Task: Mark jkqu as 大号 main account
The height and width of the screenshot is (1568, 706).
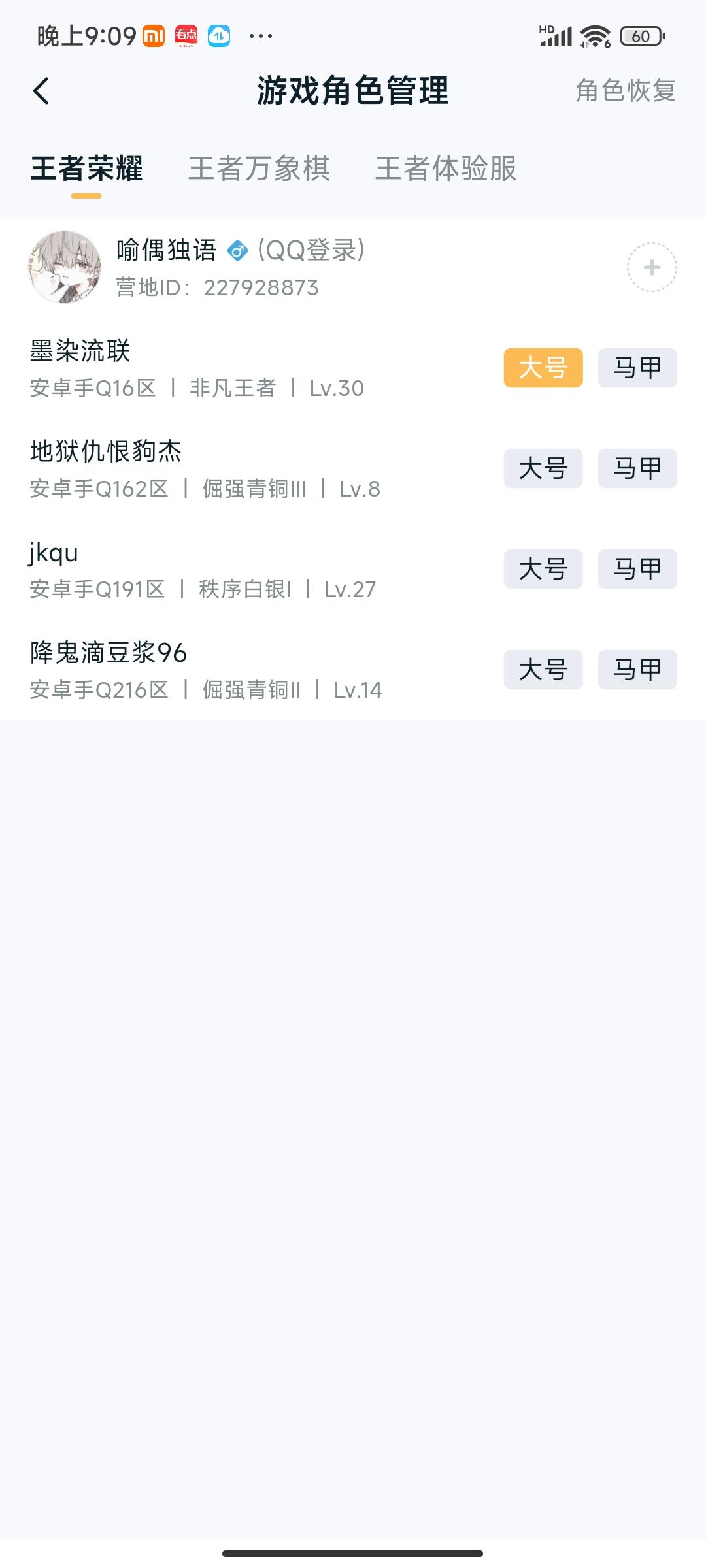Action: click(x=544, y=569)
